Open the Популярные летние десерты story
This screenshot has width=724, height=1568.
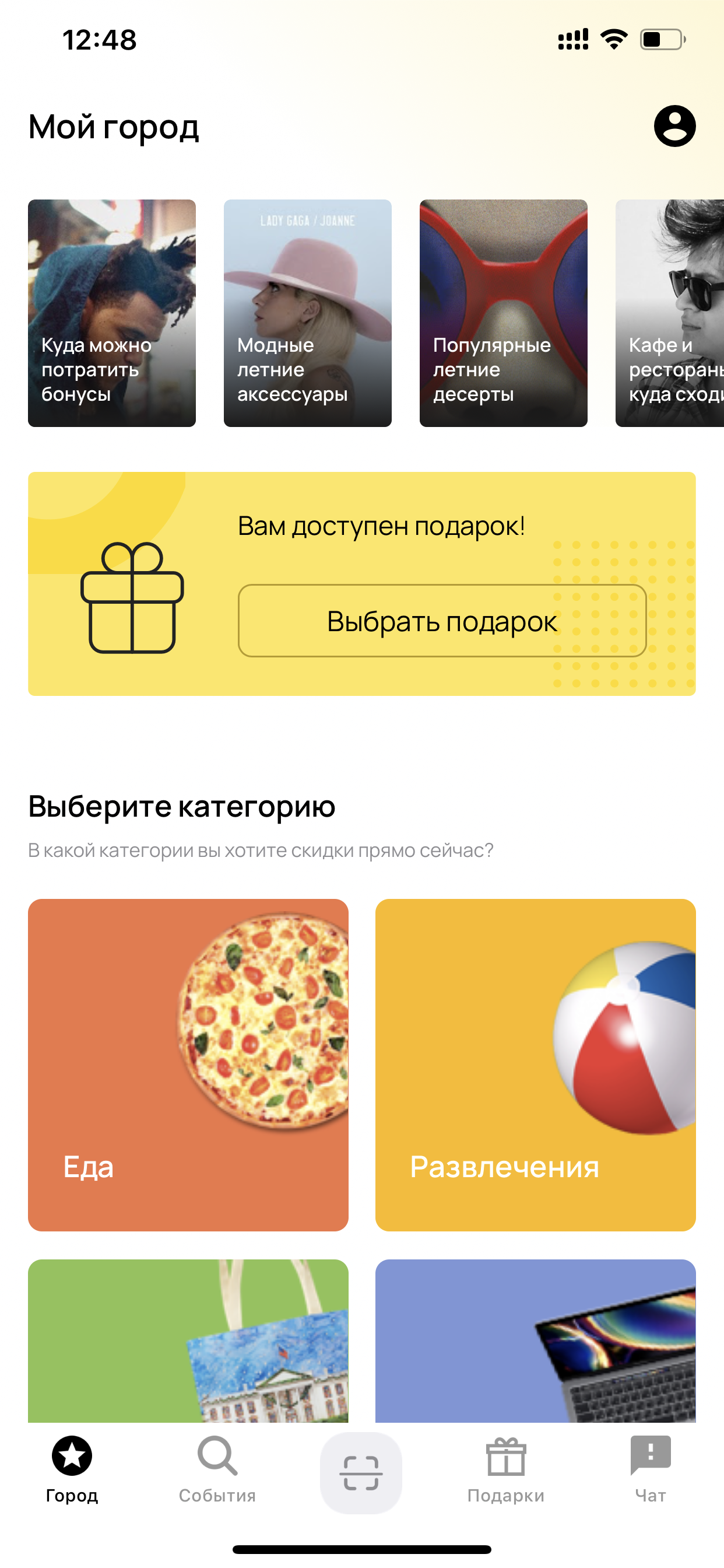pyautogui.click(x=503, y=311)
